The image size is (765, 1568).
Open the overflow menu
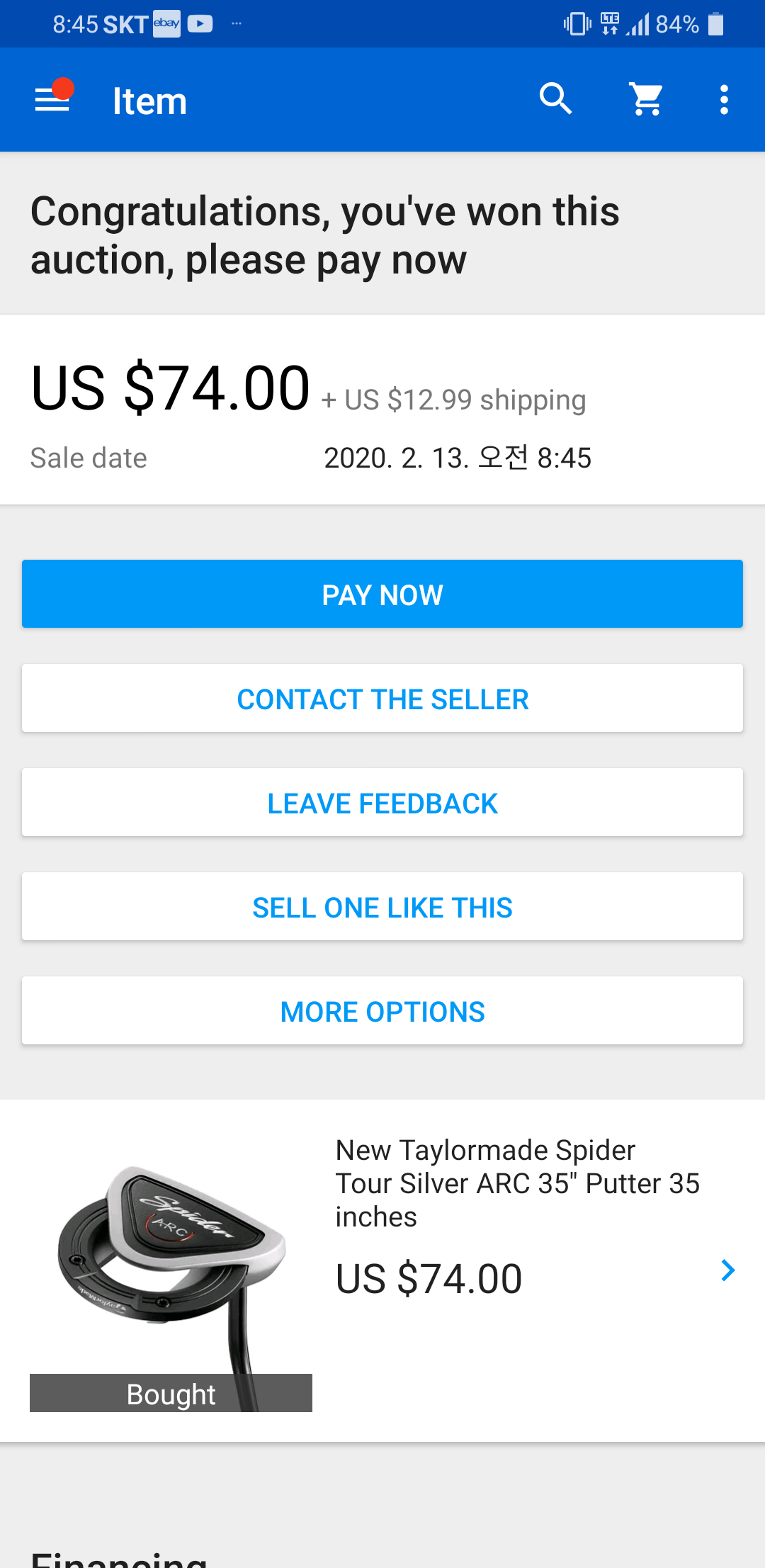723,100
